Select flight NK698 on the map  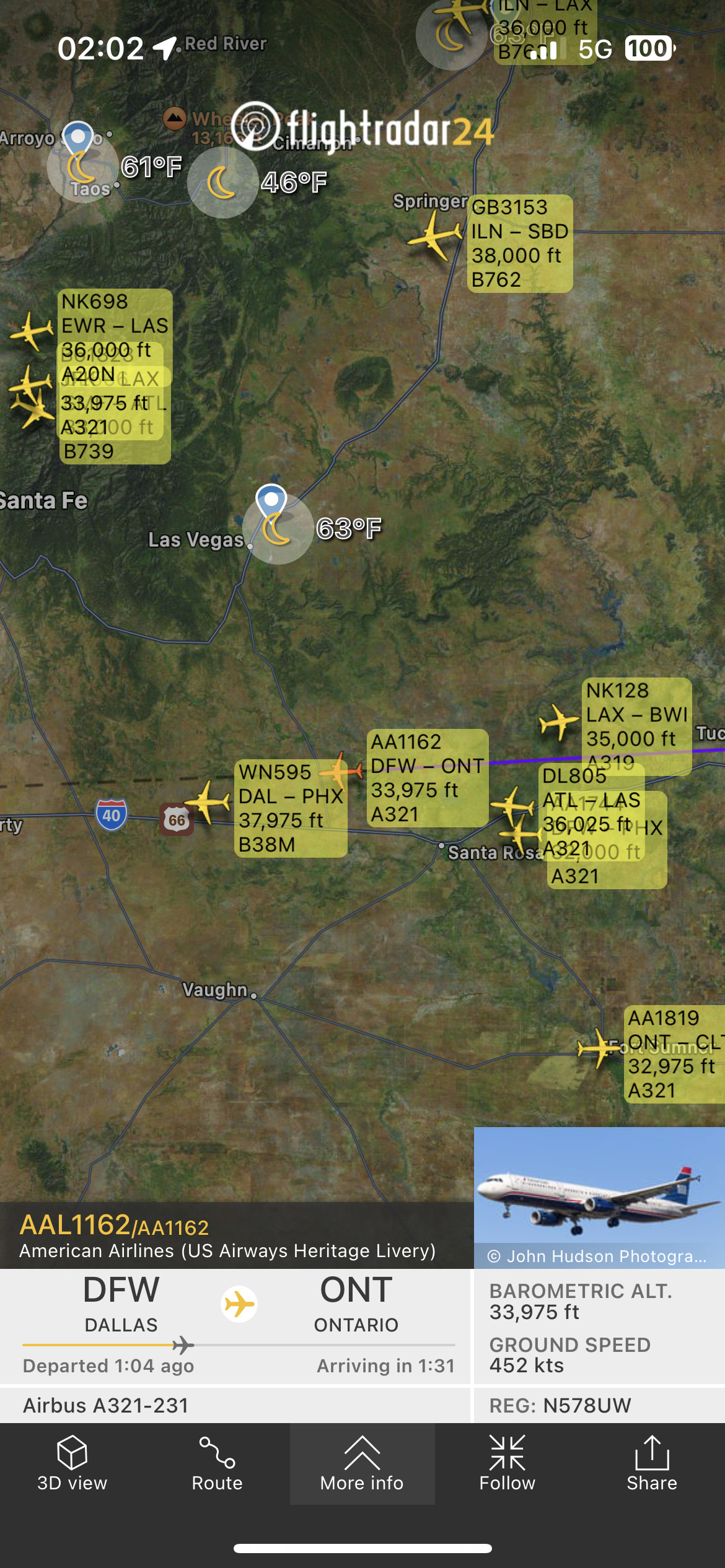[31, 331]
